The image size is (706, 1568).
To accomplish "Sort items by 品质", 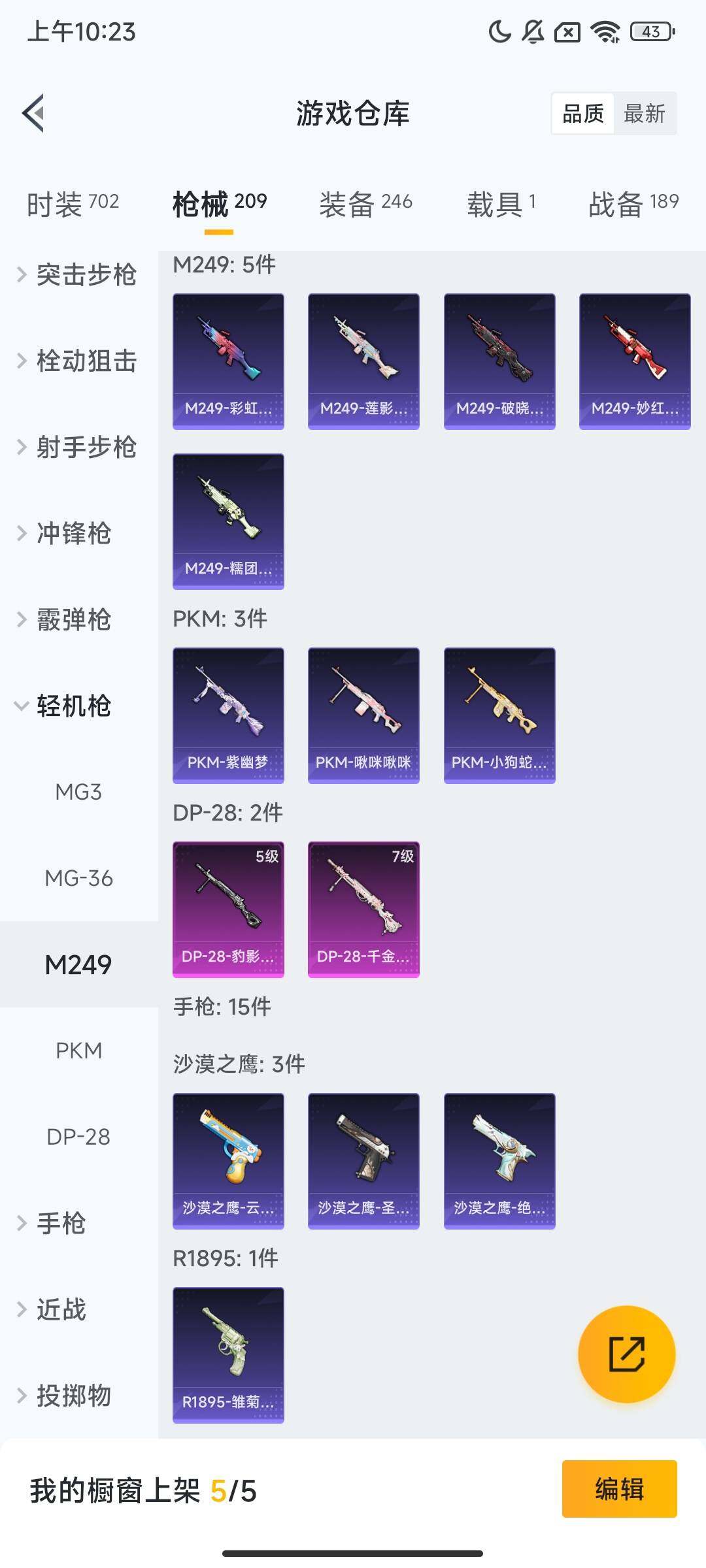I will [583, 114].
